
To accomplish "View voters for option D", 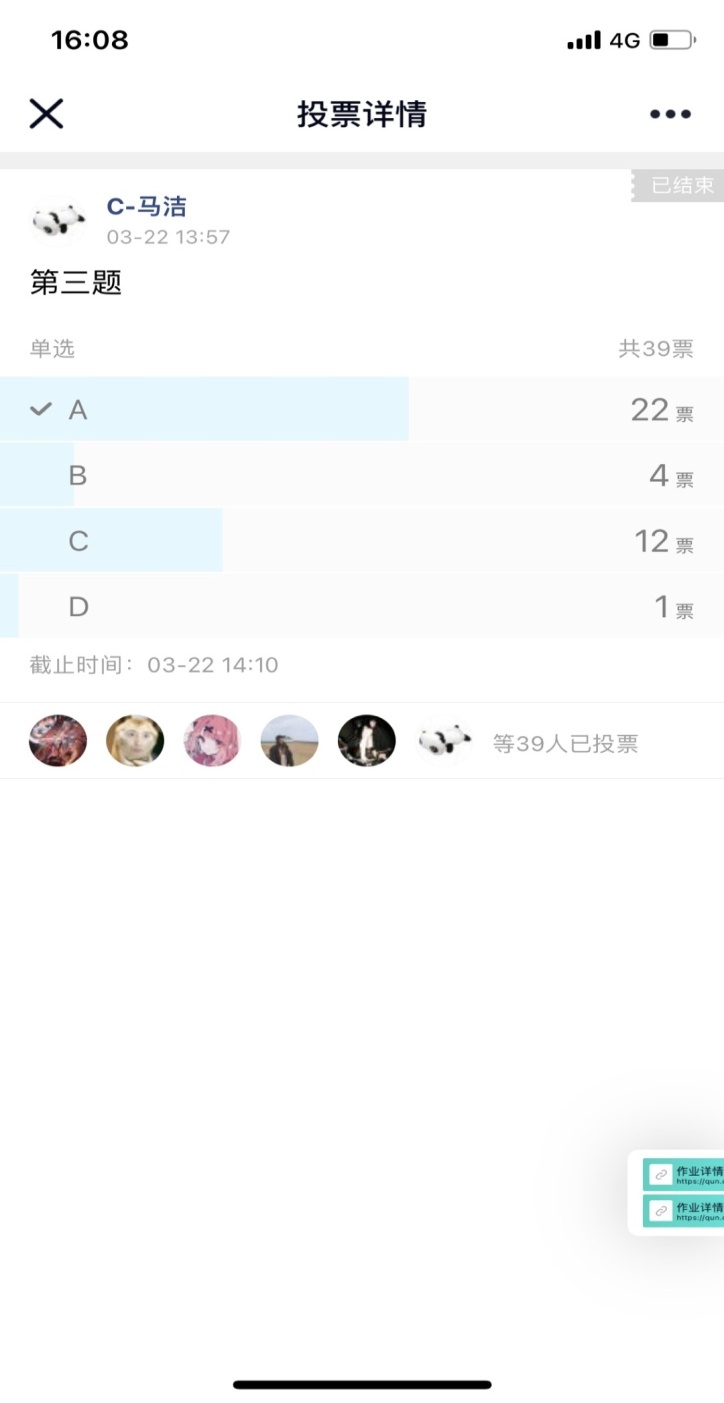I will [361, 606].
